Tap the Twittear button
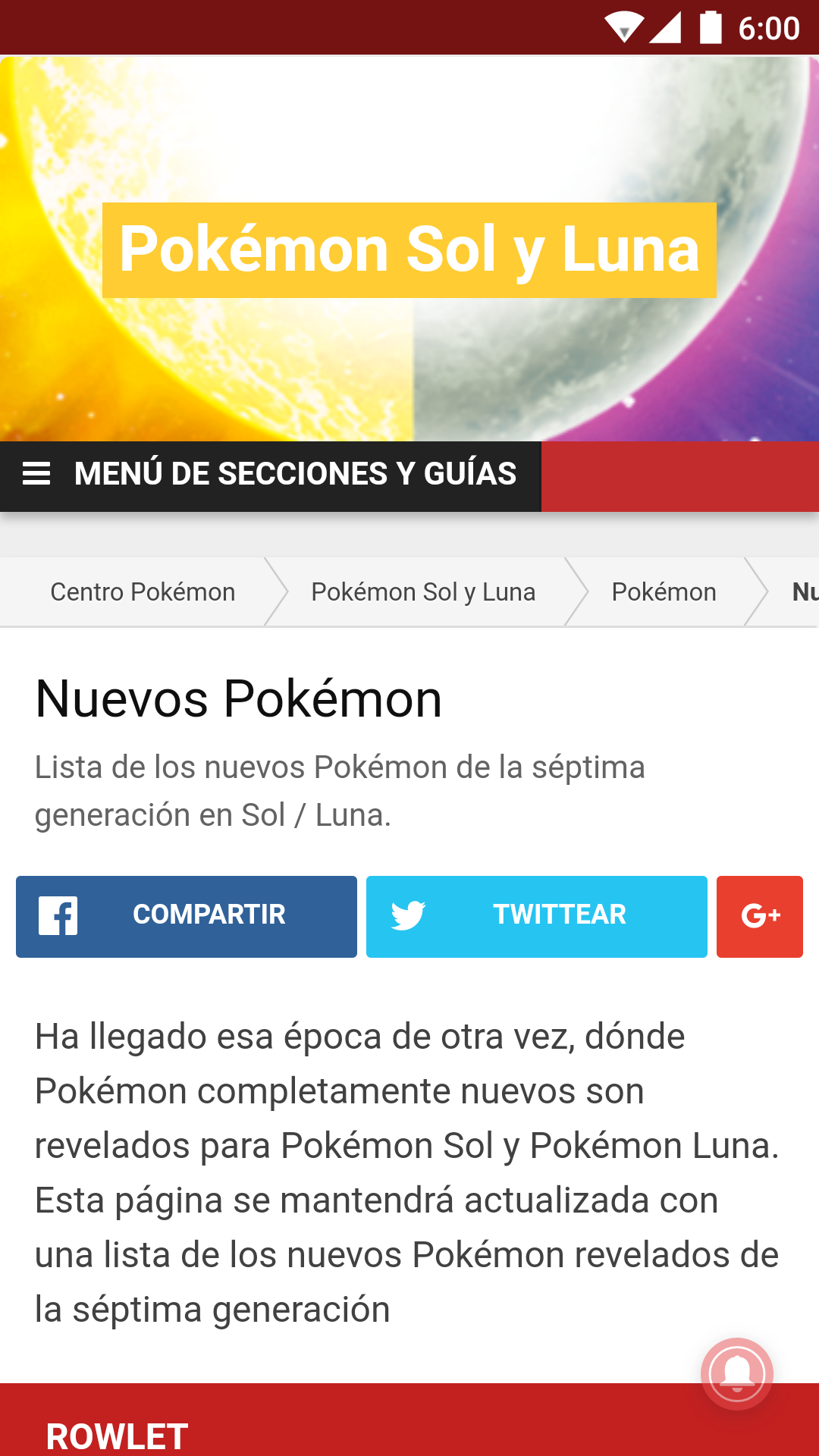This screenshot has width=819, height=1456. (536, 916)
